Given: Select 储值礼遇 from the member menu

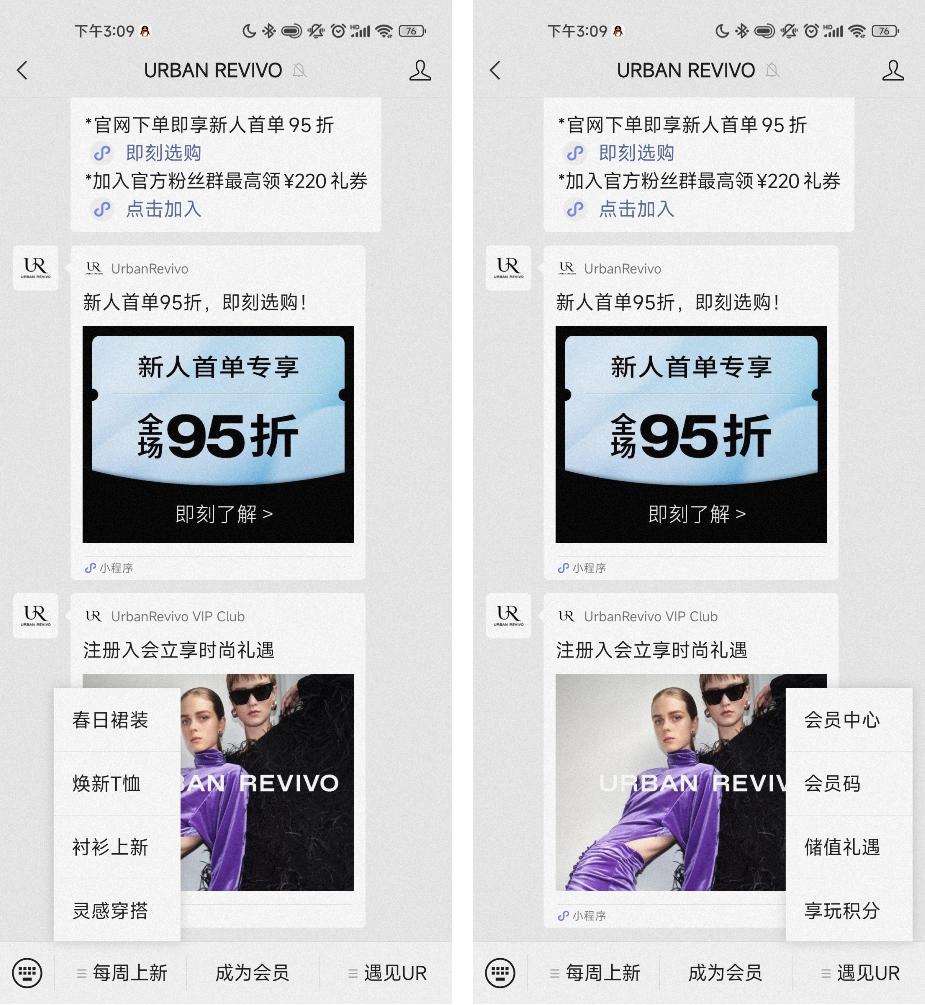Looking at the screenshot, I should [x=840, y=847].
